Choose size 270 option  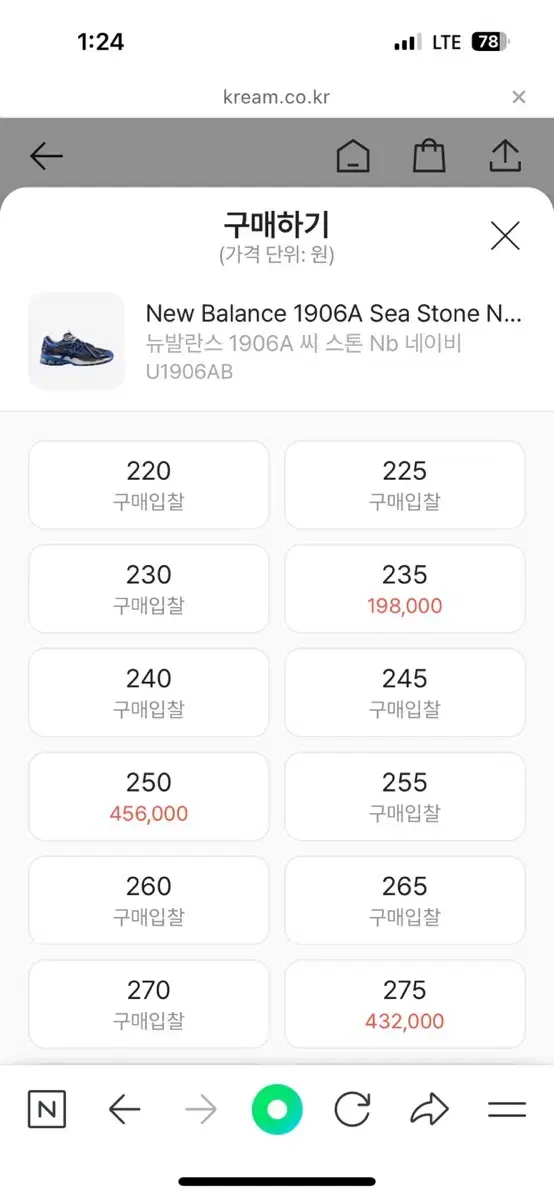pyautogui.click(x=149, y=1005)
